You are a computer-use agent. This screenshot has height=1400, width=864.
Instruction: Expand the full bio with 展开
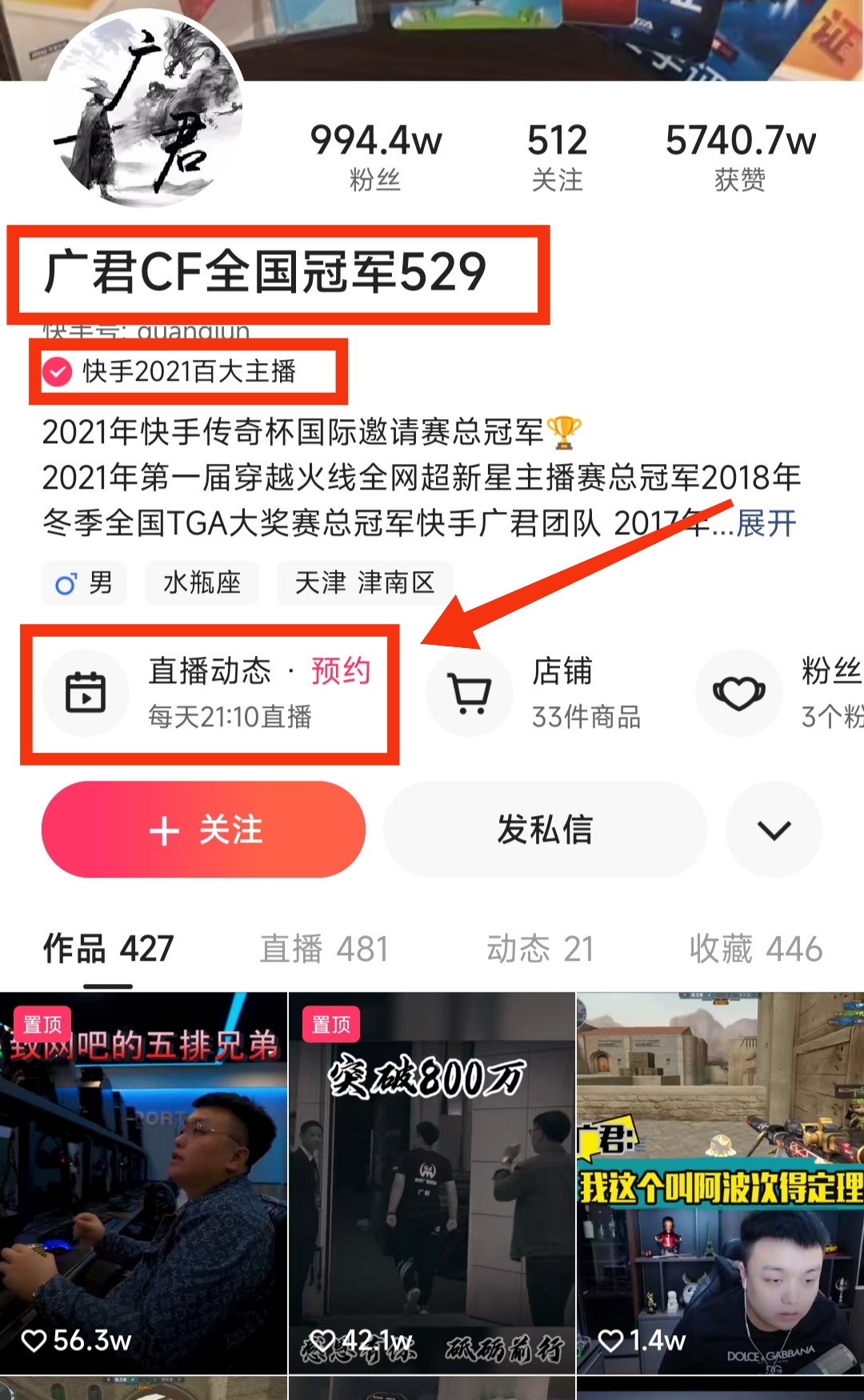pos(766,523)
